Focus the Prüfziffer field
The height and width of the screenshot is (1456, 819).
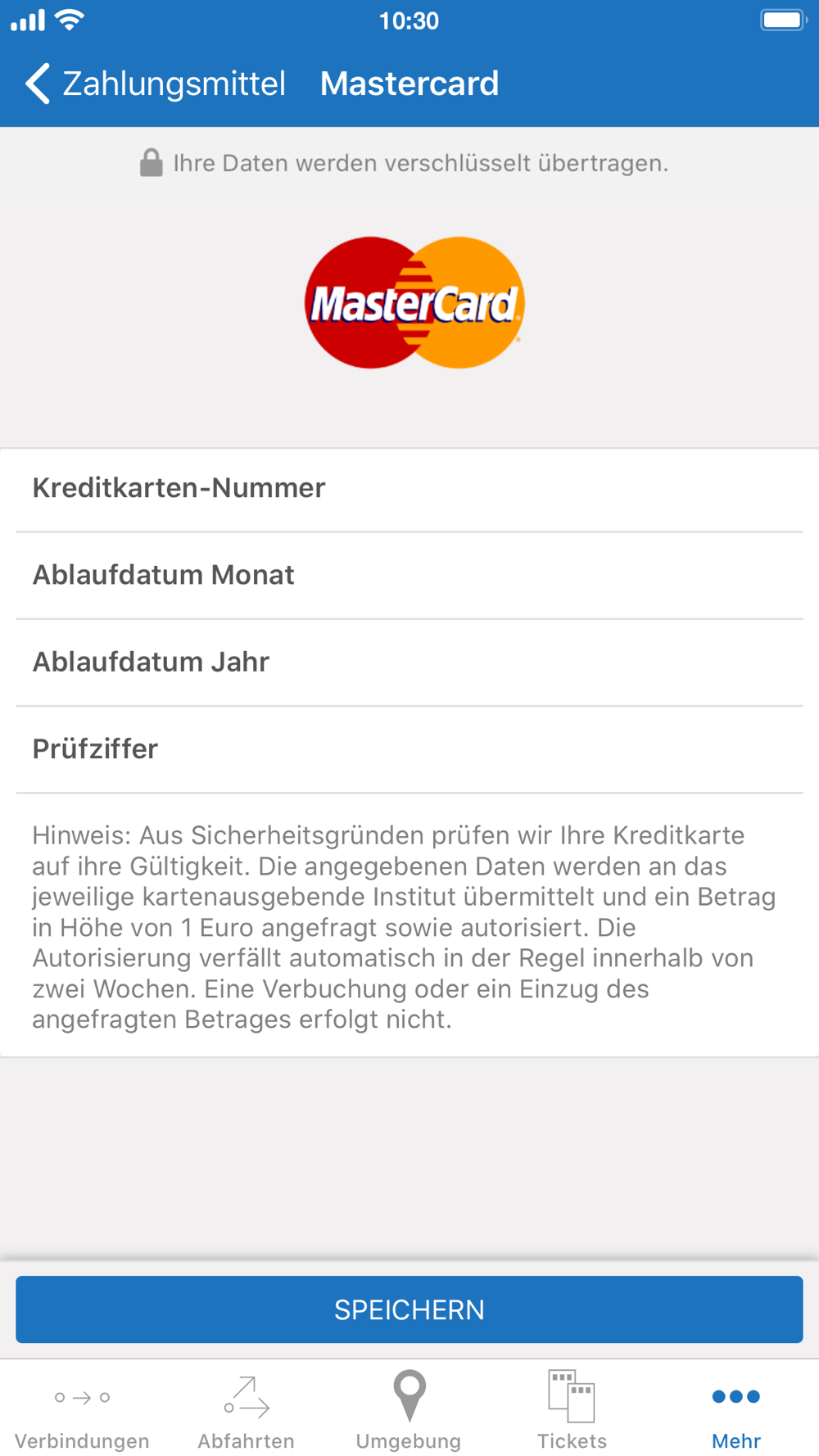point(409,748)
